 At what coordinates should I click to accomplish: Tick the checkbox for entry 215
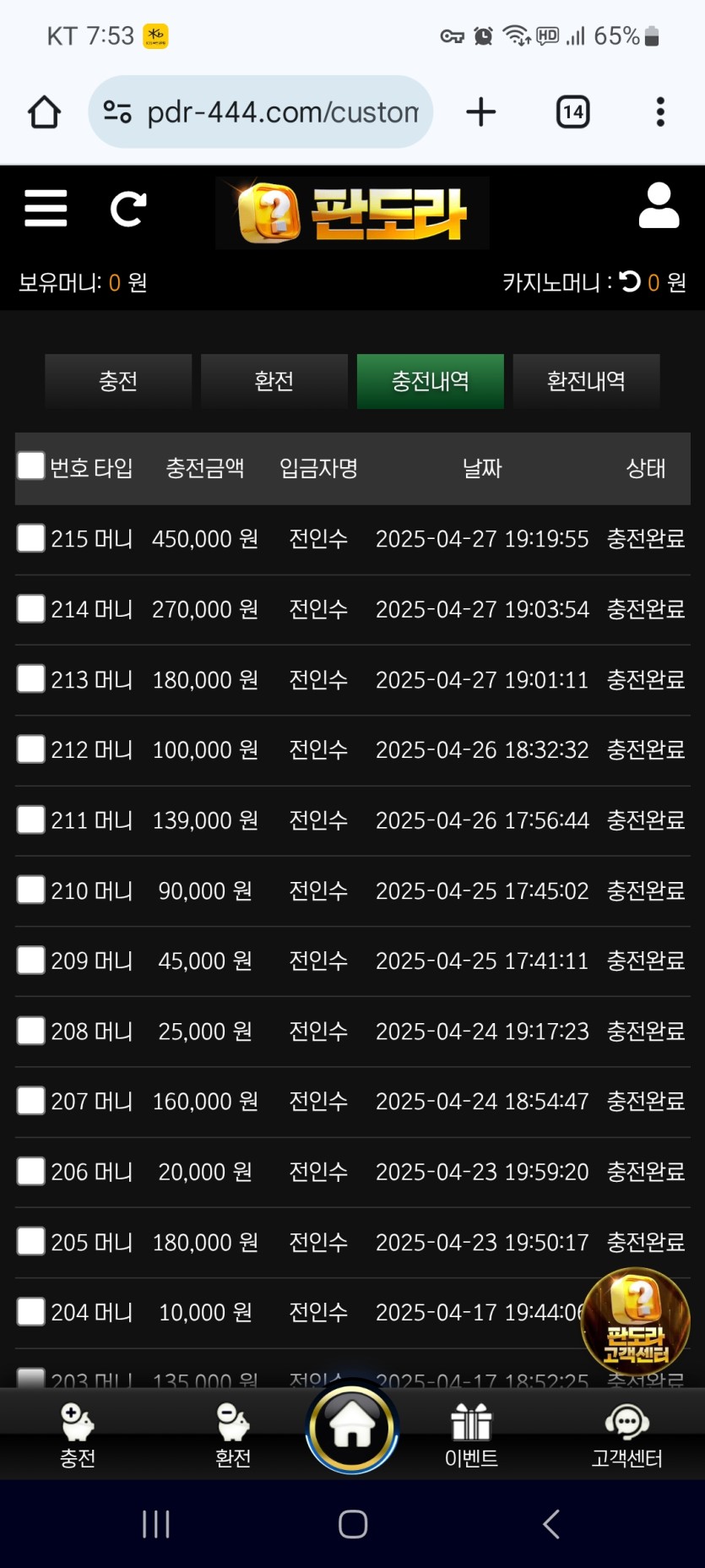[x=31, y=538]
